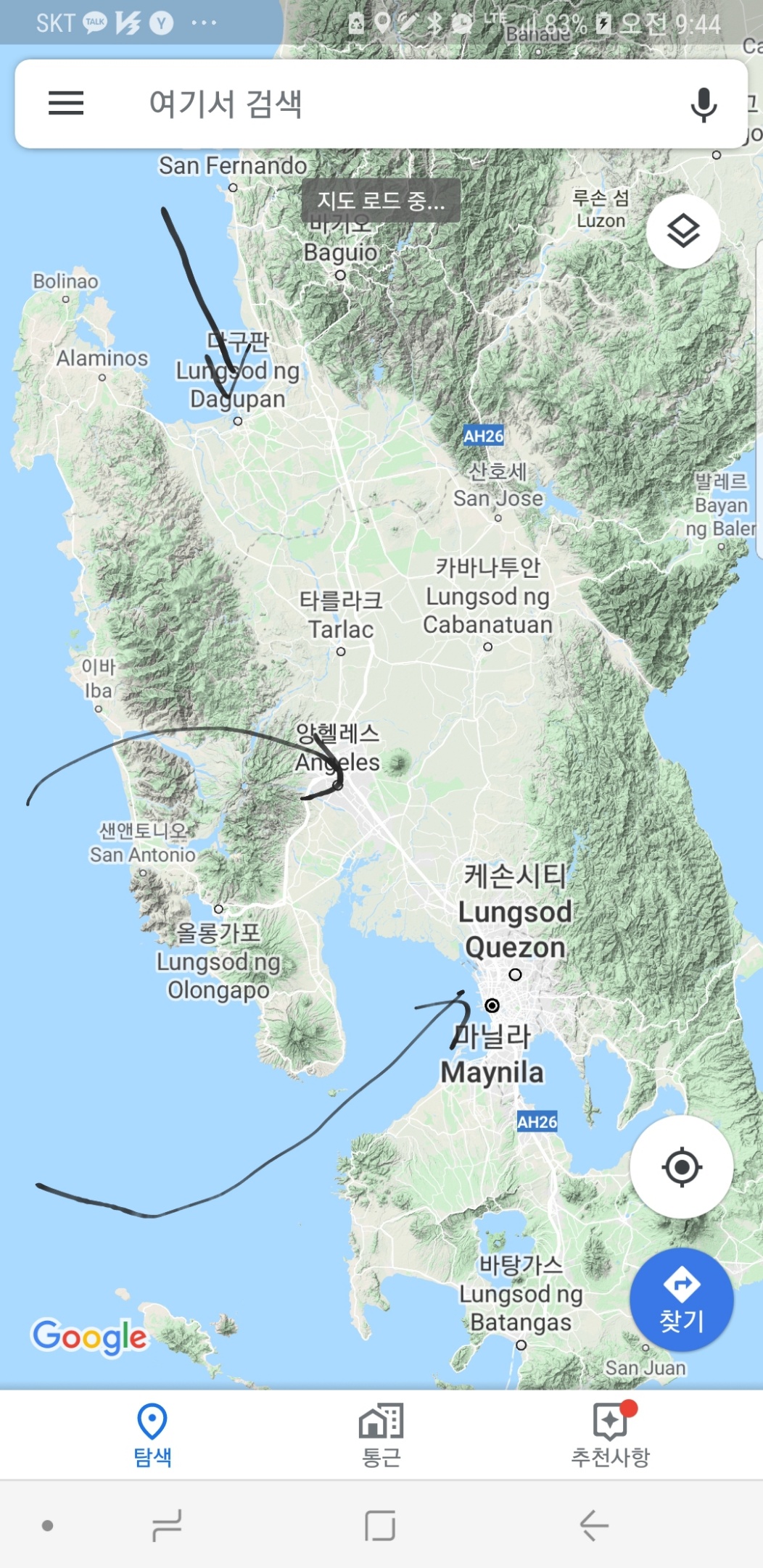This screenshot has width=763, height=1568.
Task: Switch to the 통근 tab
Action: (x=381, y=1435)
